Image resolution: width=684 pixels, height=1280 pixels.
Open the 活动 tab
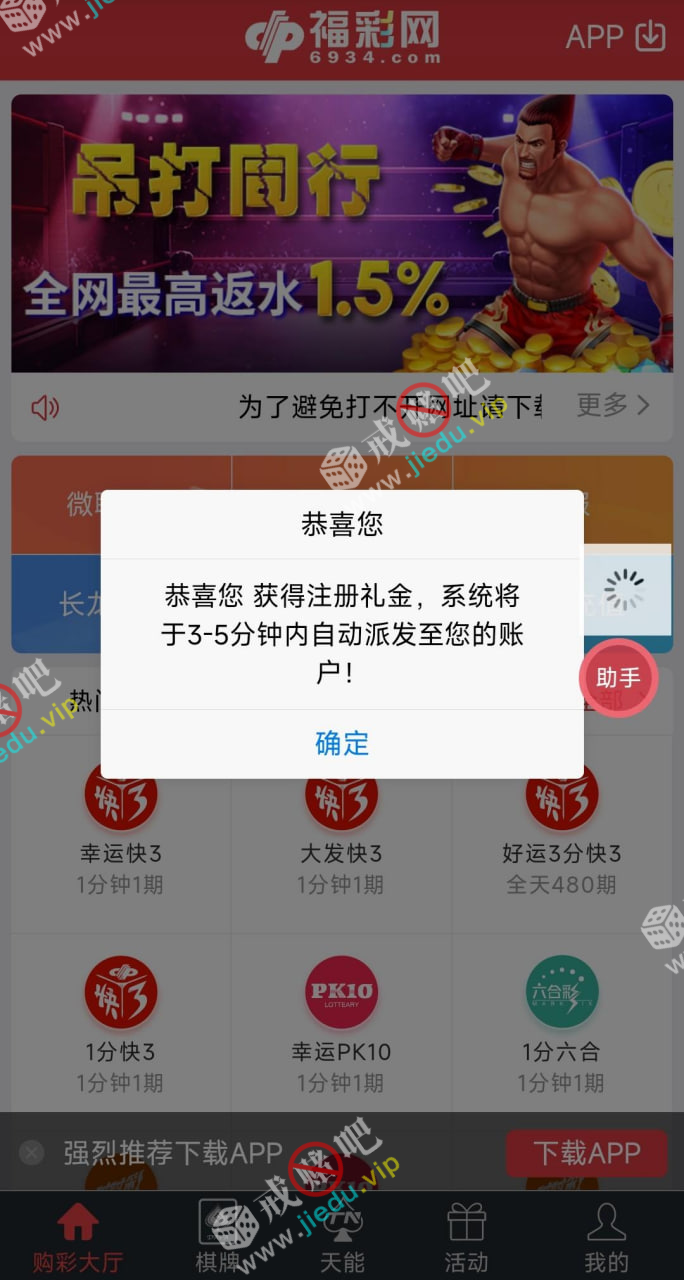click(x=466, y=1236)
